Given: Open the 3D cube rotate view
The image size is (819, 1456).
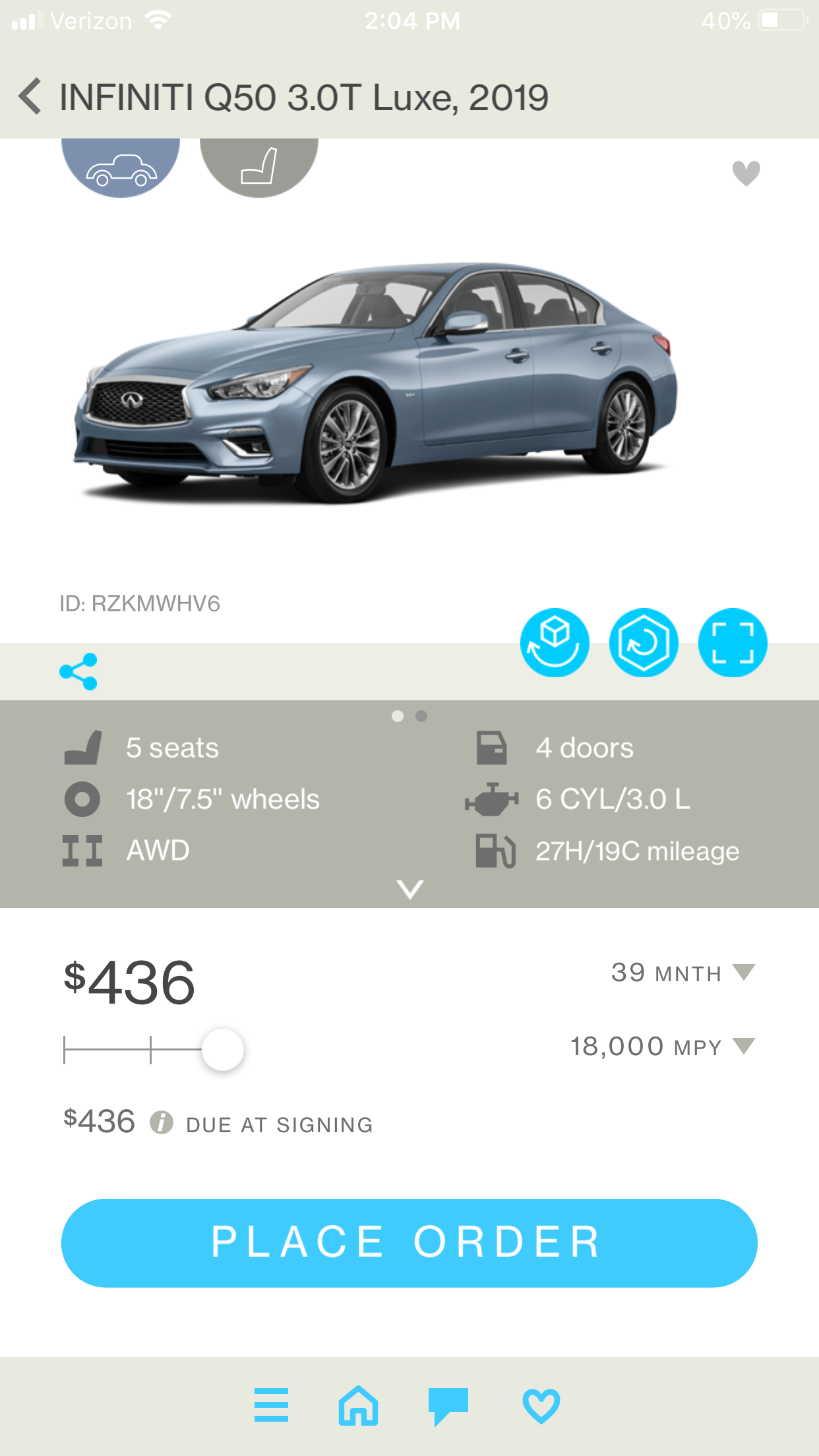Looking at the screenshot, I should point(554,642).
